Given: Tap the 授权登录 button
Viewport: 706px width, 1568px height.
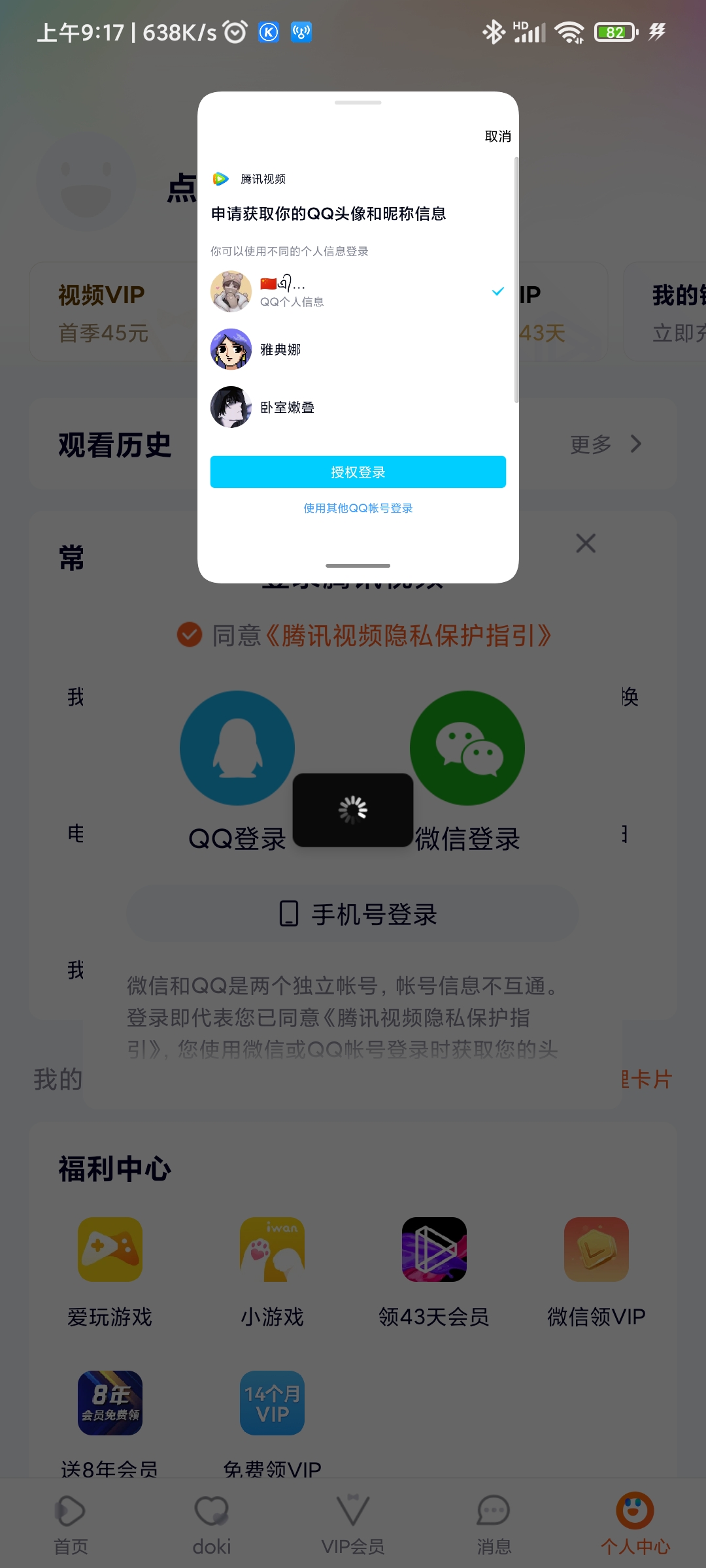Looking at the screenshot, I should 358,472.
